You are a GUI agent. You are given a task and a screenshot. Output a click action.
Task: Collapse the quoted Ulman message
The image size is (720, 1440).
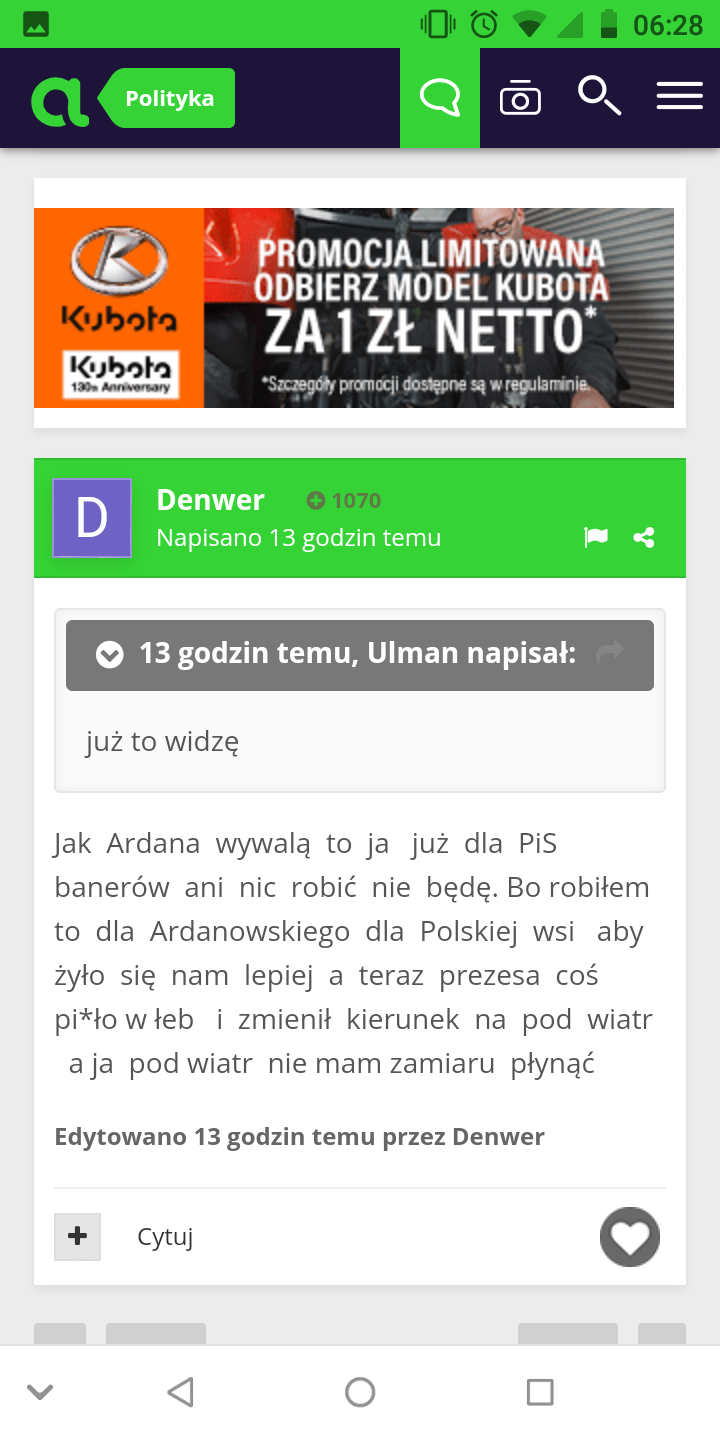coord(109,655)
